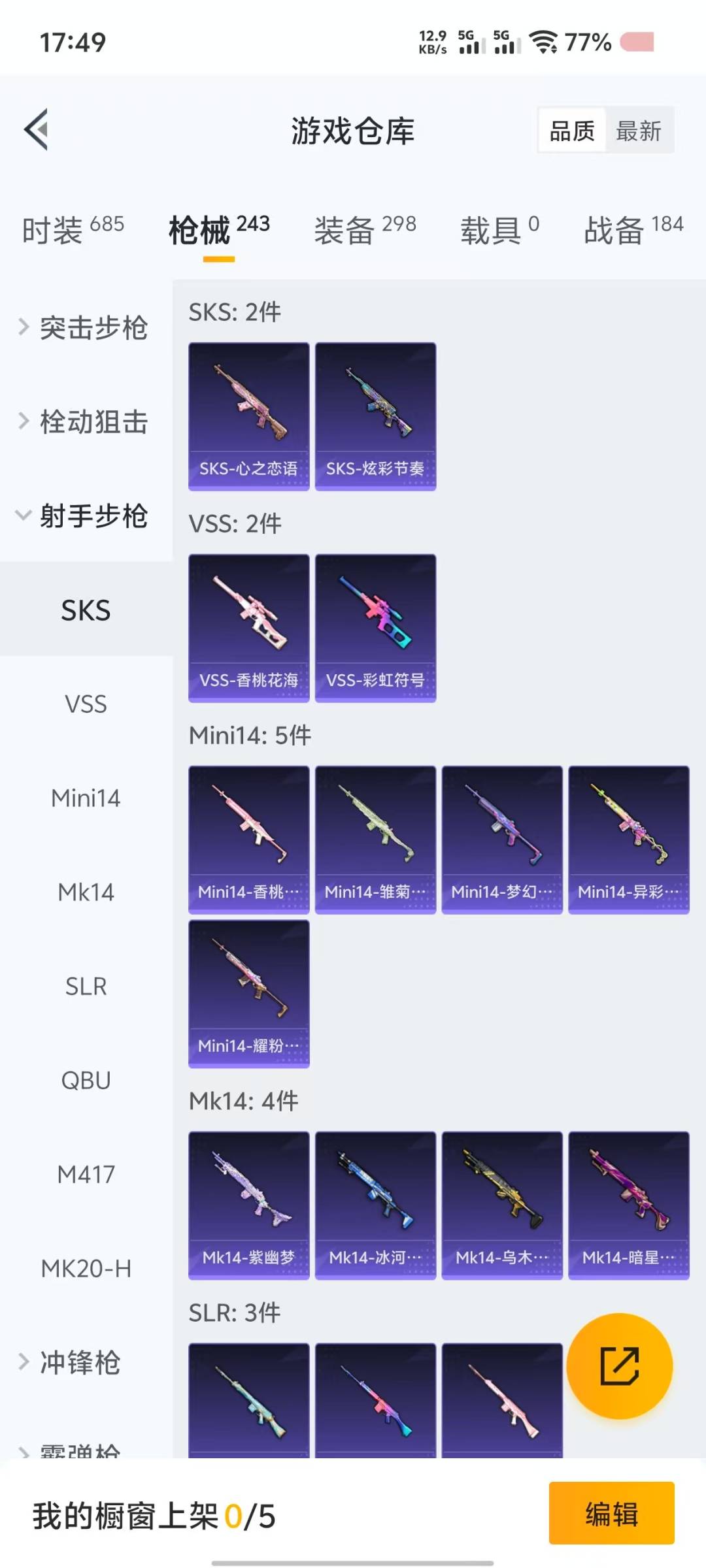
Task: Select Mini14 in the side list
Action: click(86, 798)
